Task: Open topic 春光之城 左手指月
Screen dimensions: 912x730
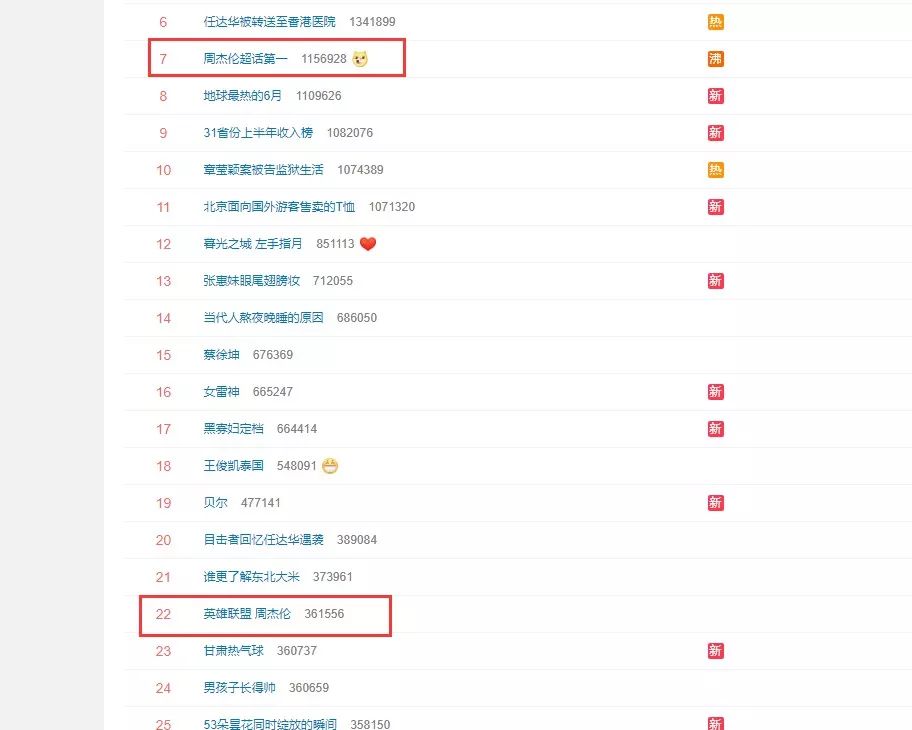Action: [x=252, y=244]
